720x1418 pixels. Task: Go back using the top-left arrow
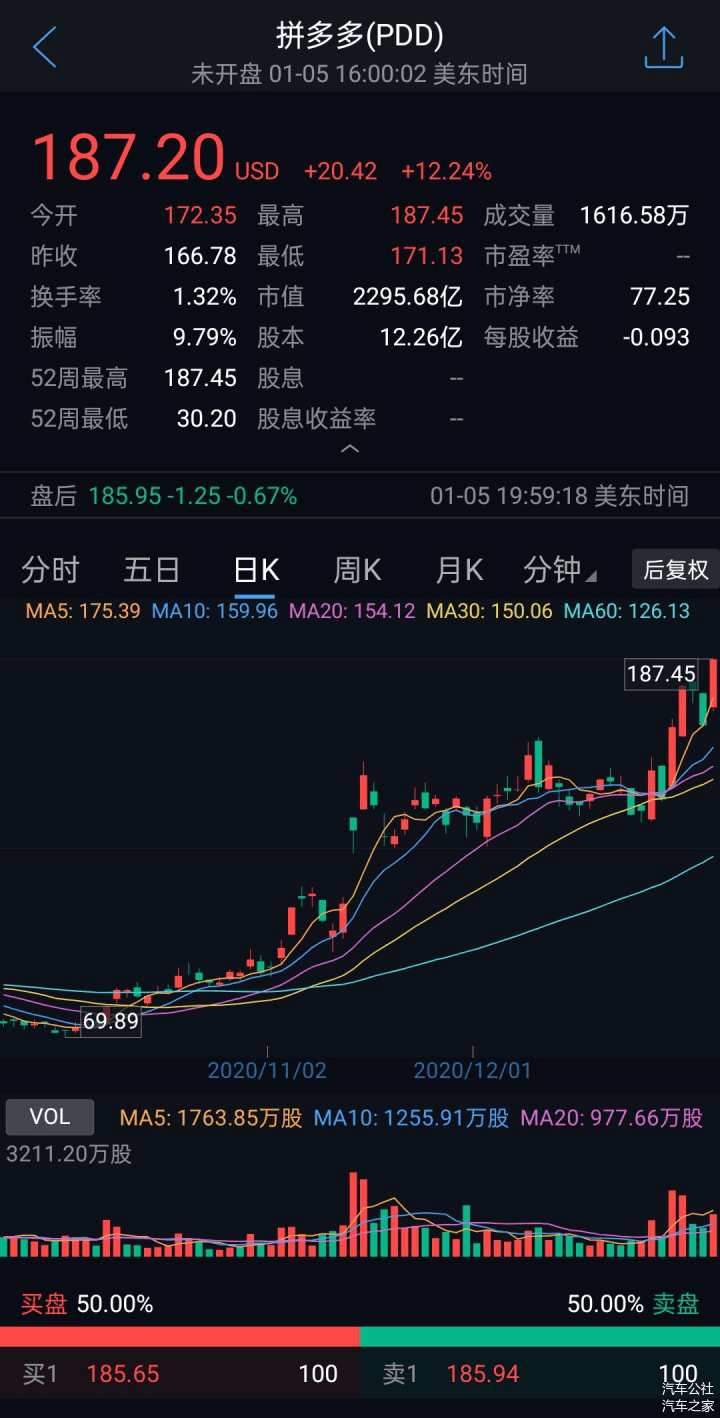click(x=44, y=47)
